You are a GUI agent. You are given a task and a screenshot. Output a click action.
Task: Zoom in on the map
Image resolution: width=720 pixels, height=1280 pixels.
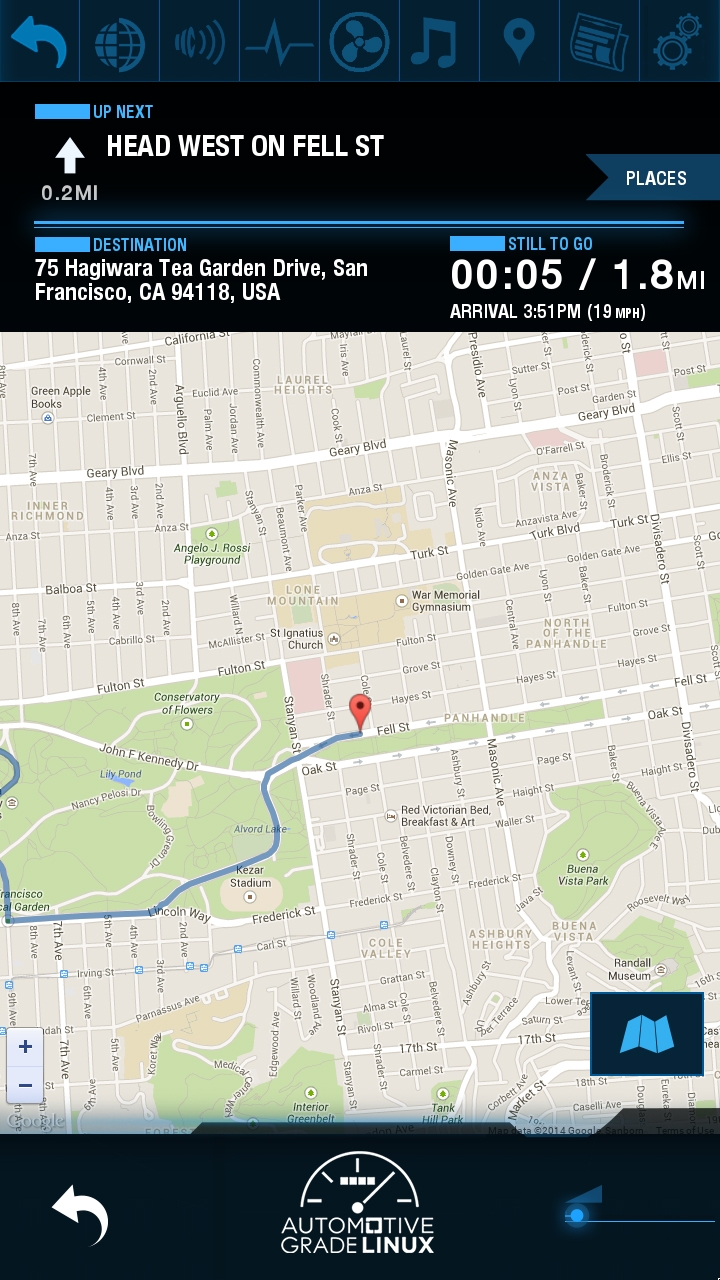25,1047
